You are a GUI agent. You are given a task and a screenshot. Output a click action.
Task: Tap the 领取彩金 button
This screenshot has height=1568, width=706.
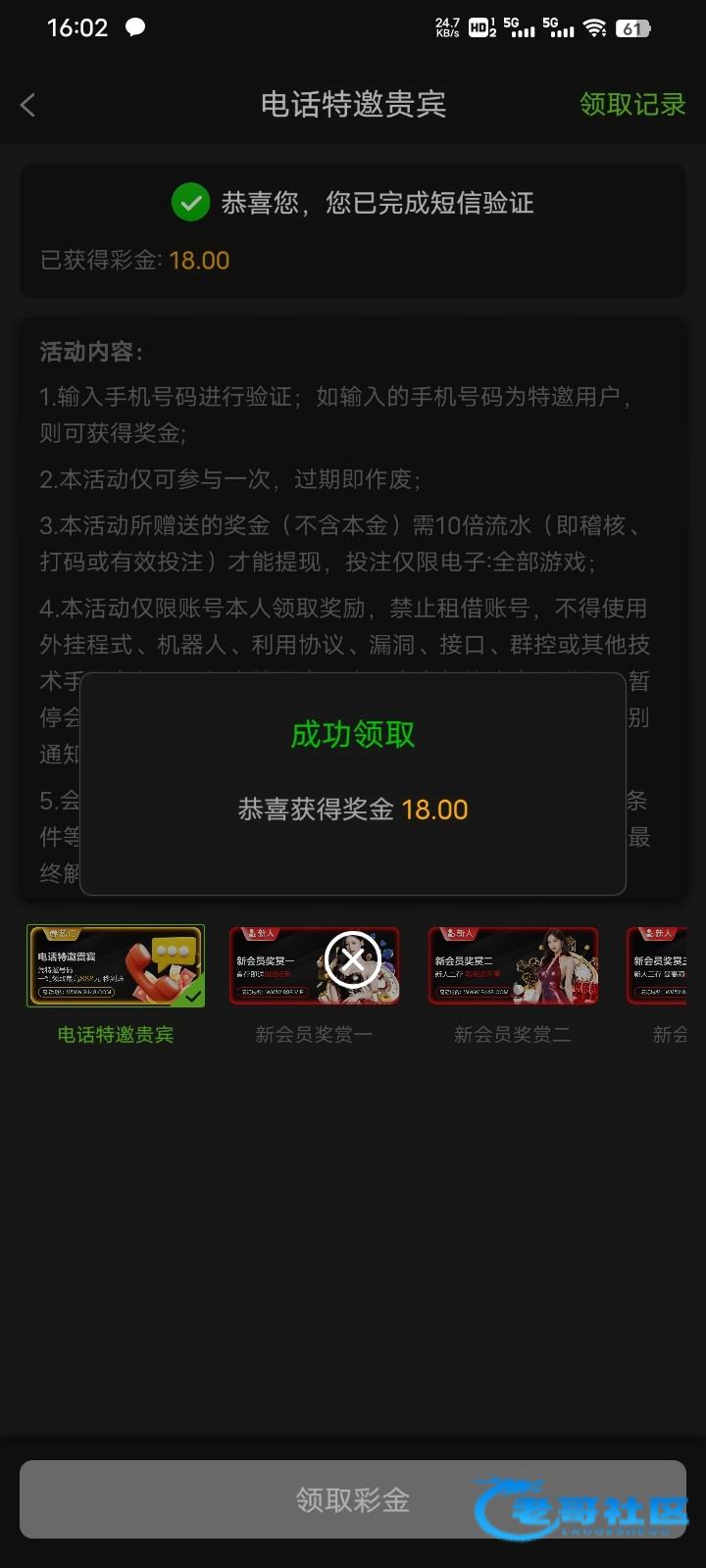click(x=352, y=1499)
